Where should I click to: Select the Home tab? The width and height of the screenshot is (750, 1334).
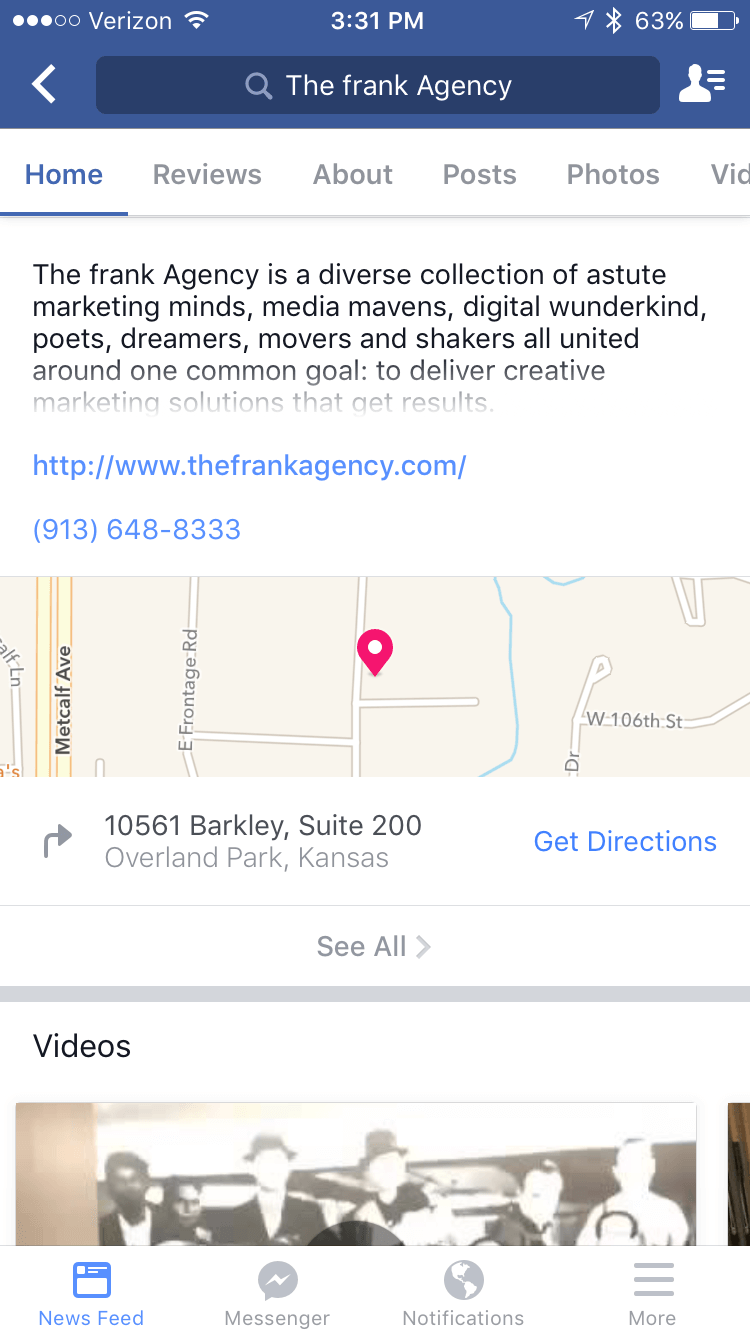64,174
